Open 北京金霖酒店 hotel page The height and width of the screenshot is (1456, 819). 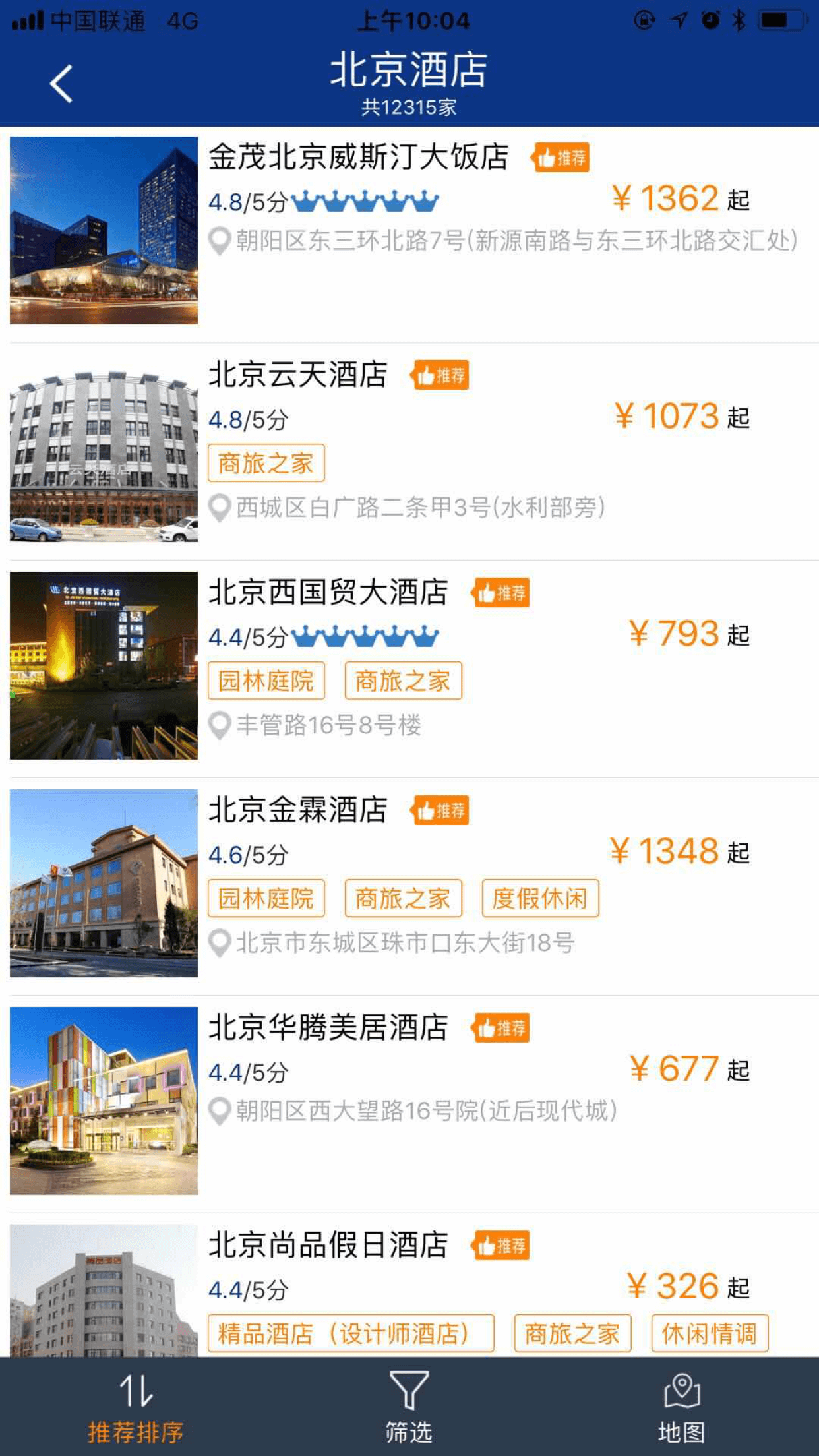tap(298, 810)
